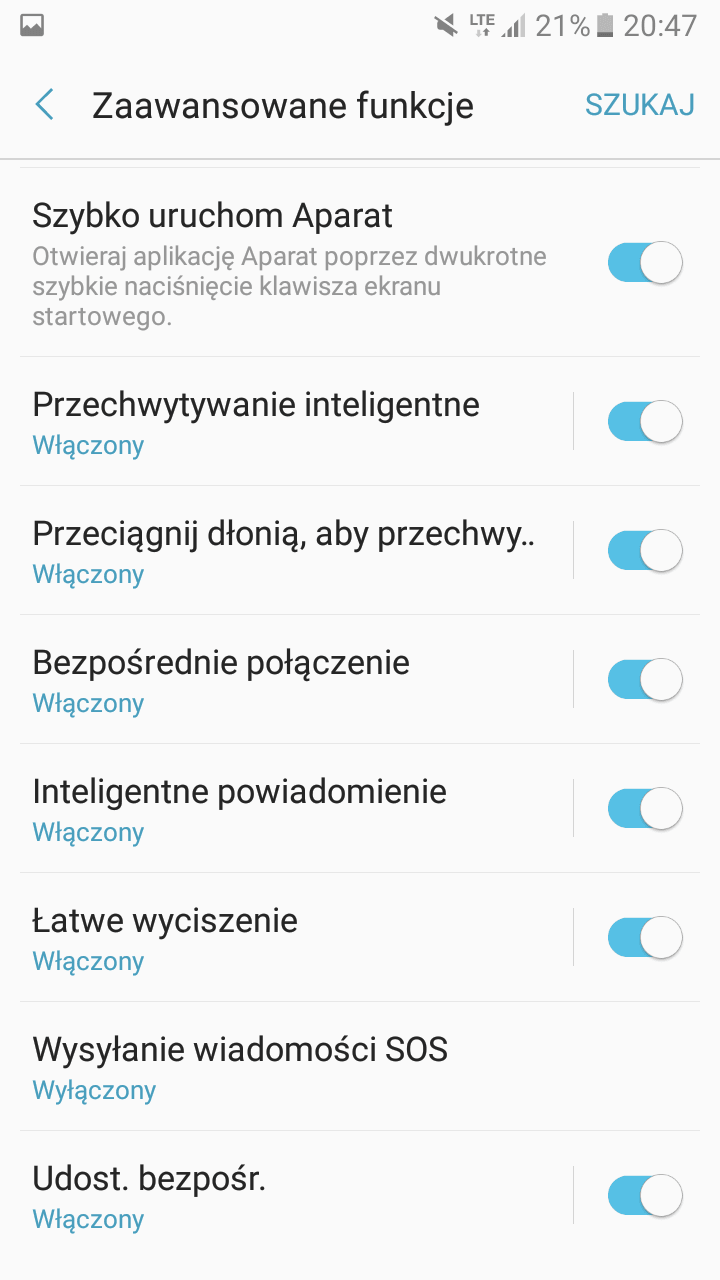Turn off the Łatwe wyciszenie switch
Viewport: 720px width, 1280px height.
[645, 937]
